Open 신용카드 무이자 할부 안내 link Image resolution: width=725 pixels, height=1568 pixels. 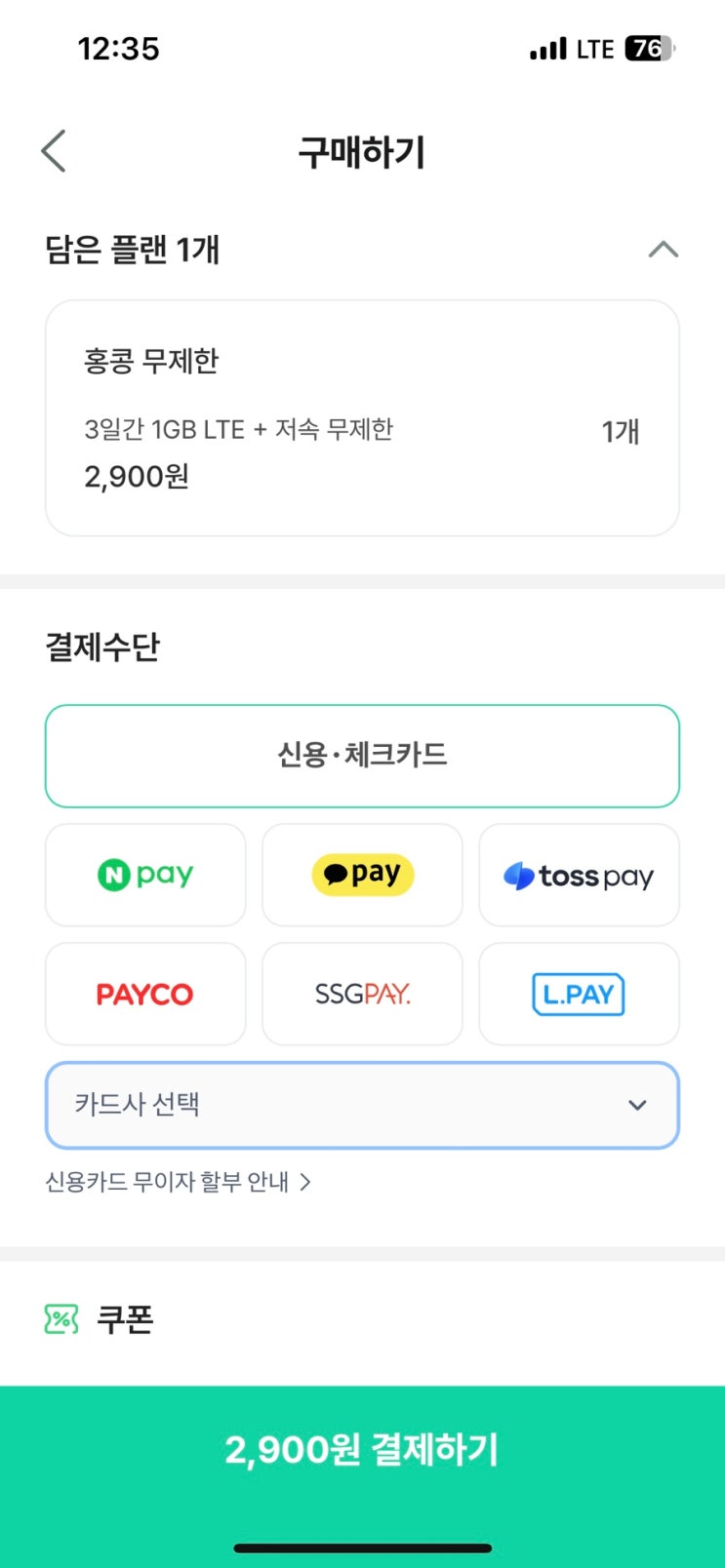[x=179, y=1182]
